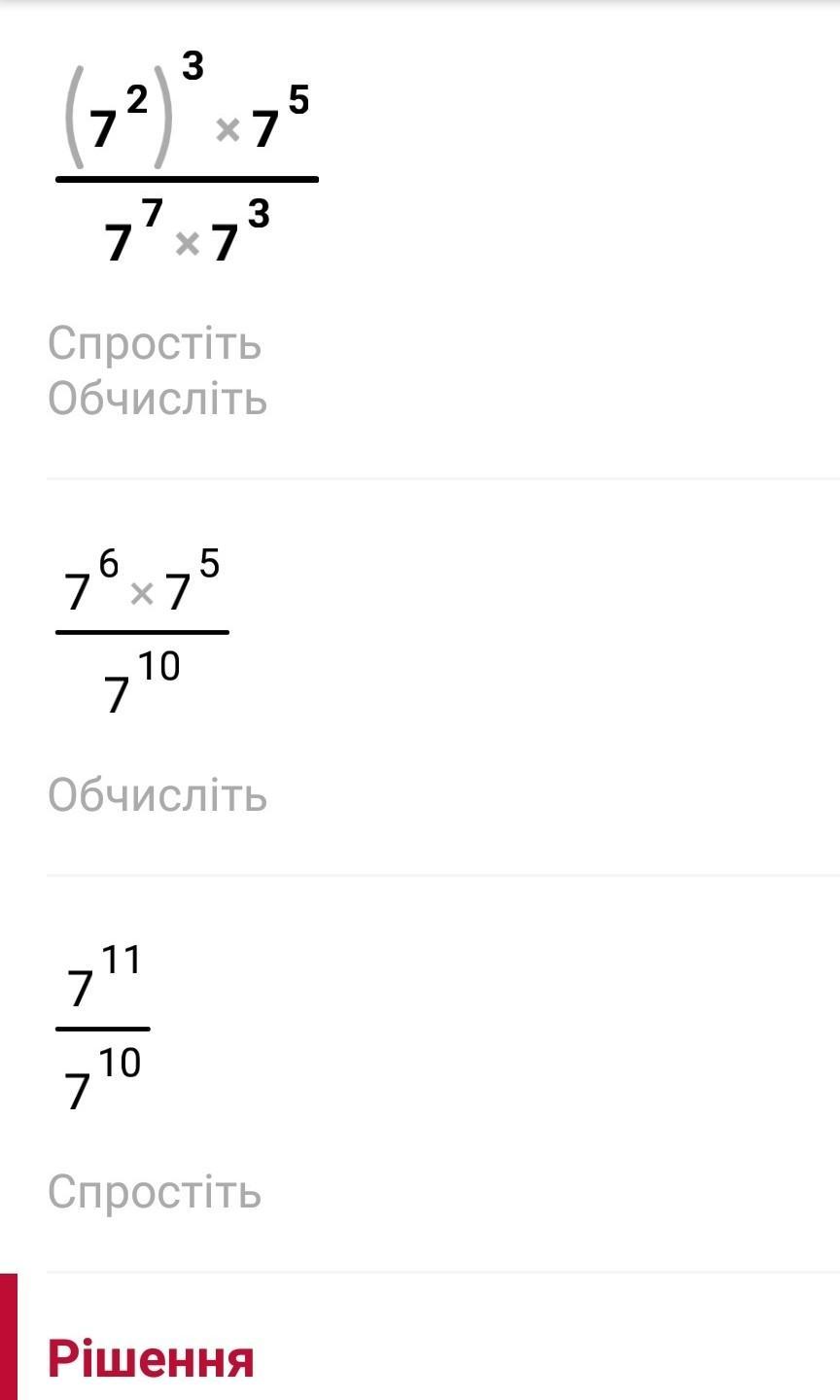840x1400 pixels.
Task: Expand the step showing 7^6 × 7^5 over 7^10
Action: (x=420, y=678)
